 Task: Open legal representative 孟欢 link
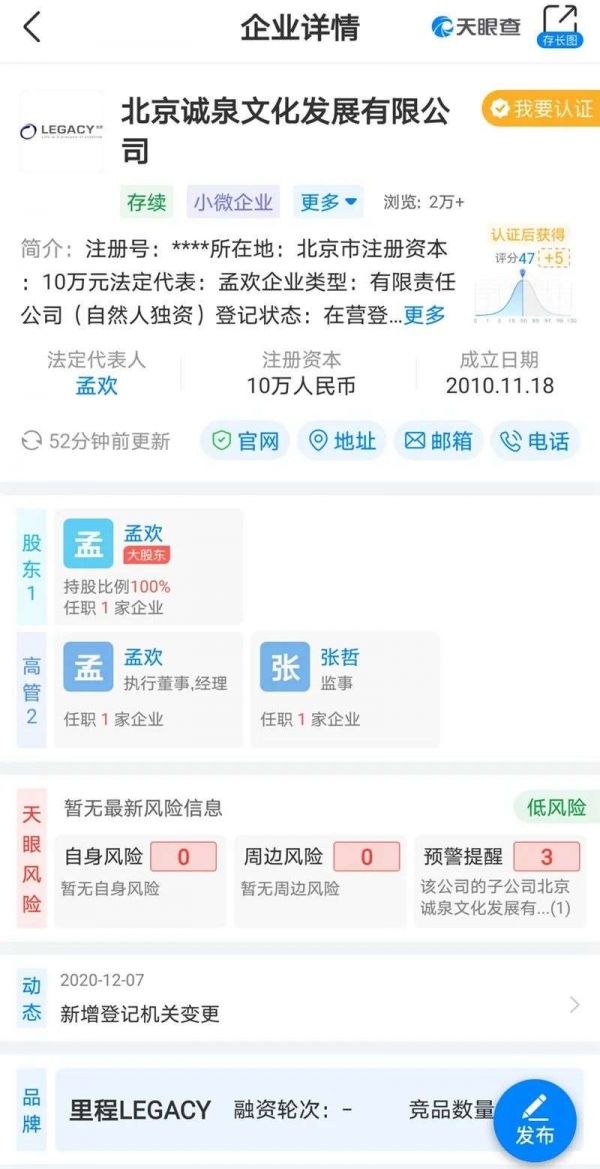pos(97,385)
